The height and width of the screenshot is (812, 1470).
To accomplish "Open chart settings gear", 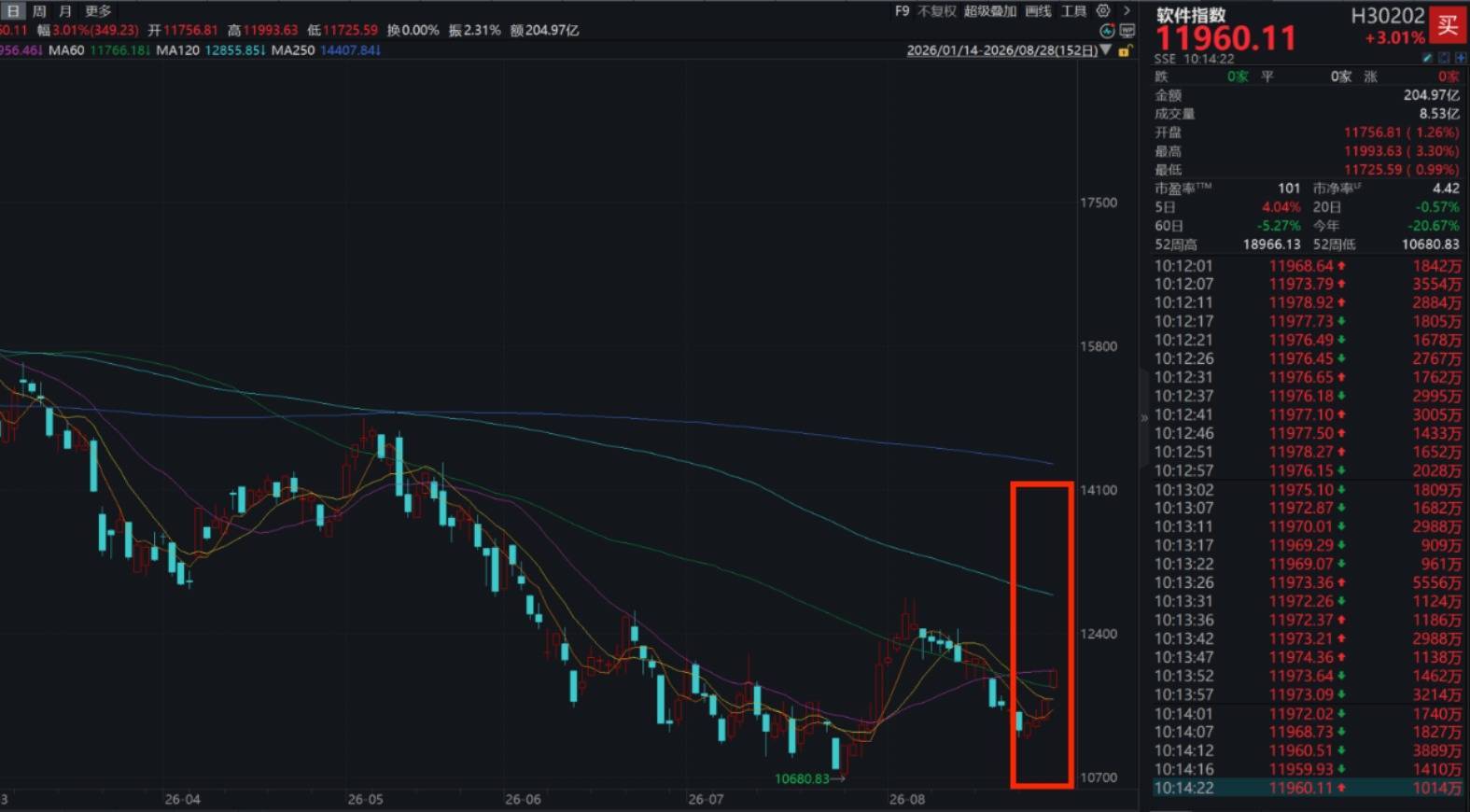I will point(1103,11).
